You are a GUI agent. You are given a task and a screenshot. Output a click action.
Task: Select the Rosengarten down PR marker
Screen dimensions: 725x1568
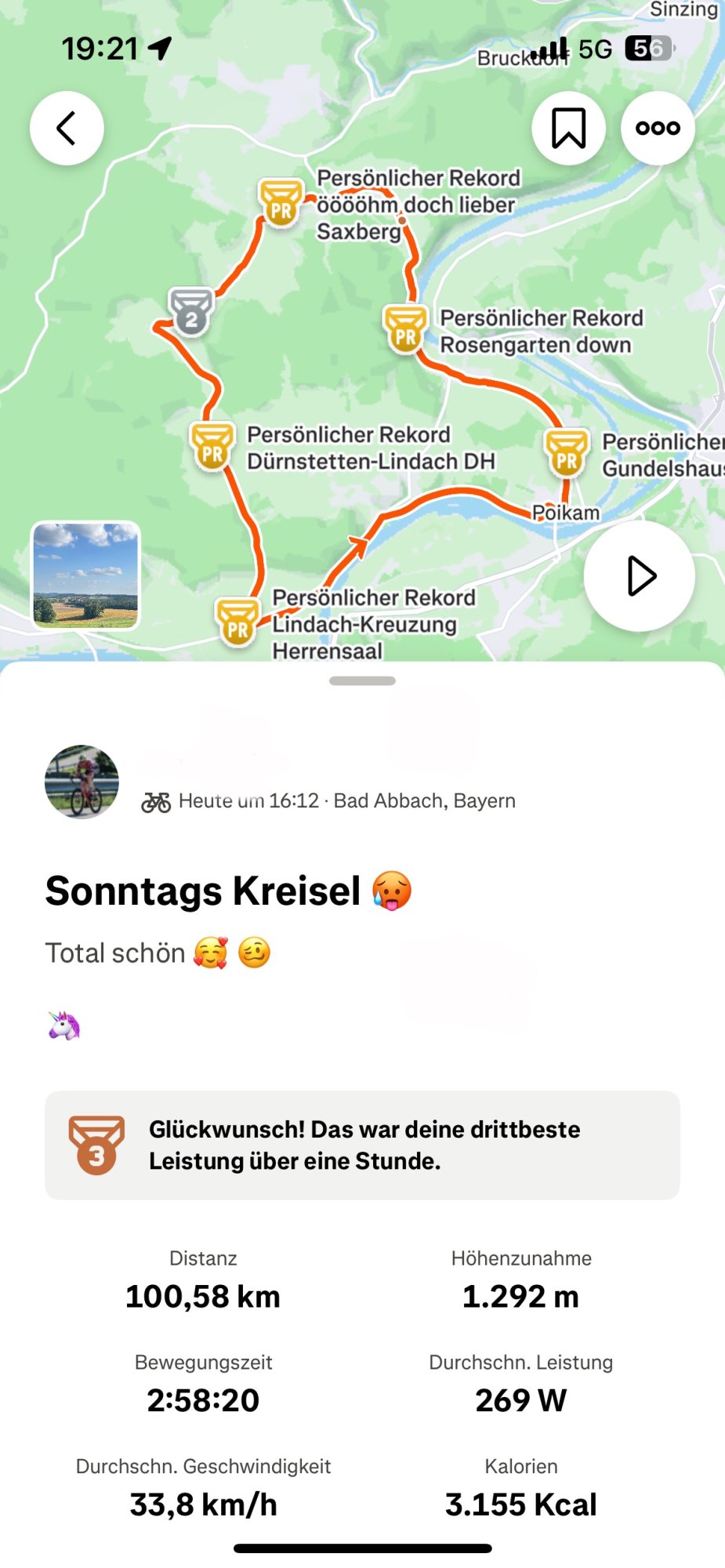pos(405,329)
